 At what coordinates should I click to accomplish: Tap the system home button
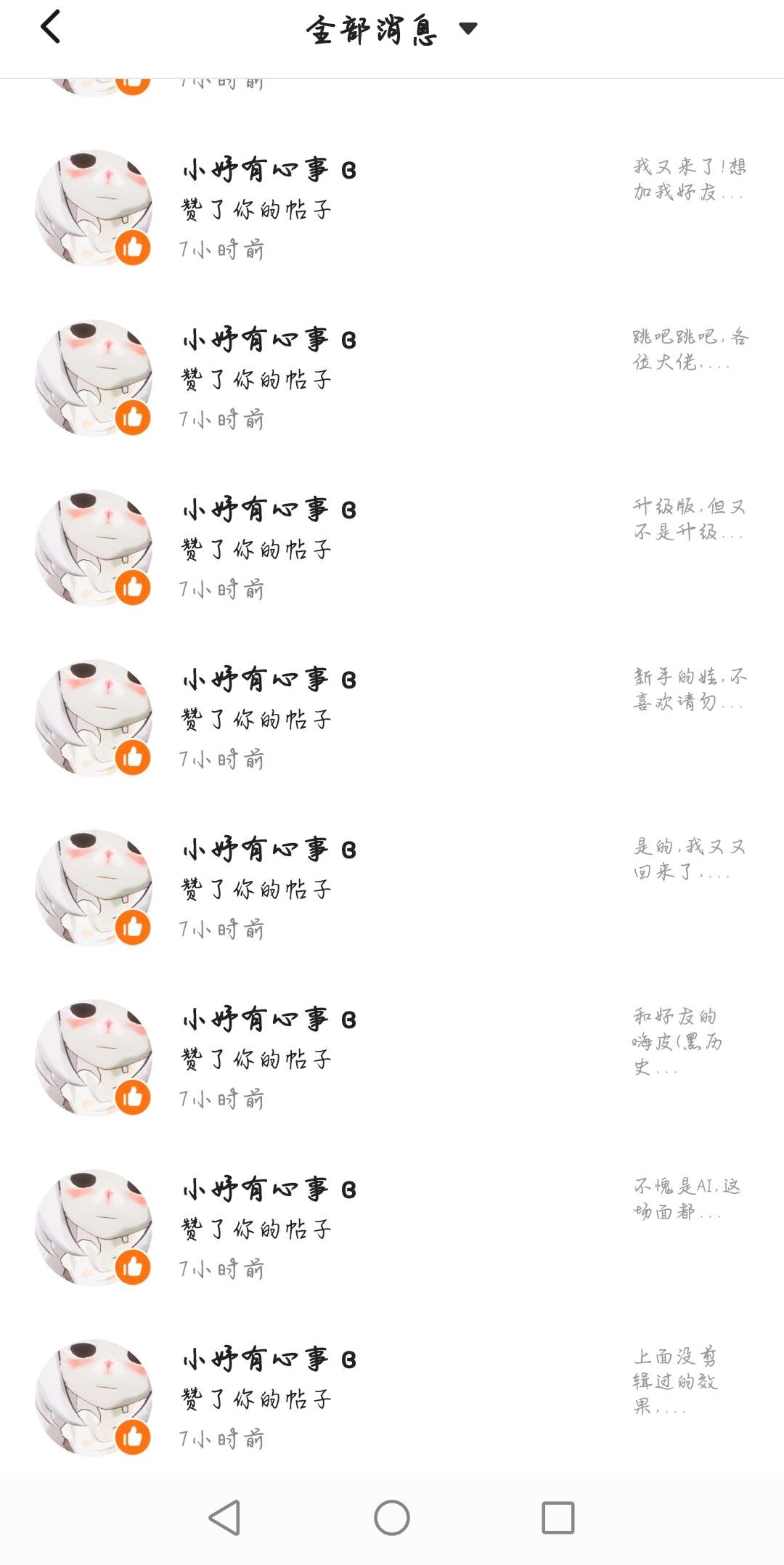(x=392, y=1518)
